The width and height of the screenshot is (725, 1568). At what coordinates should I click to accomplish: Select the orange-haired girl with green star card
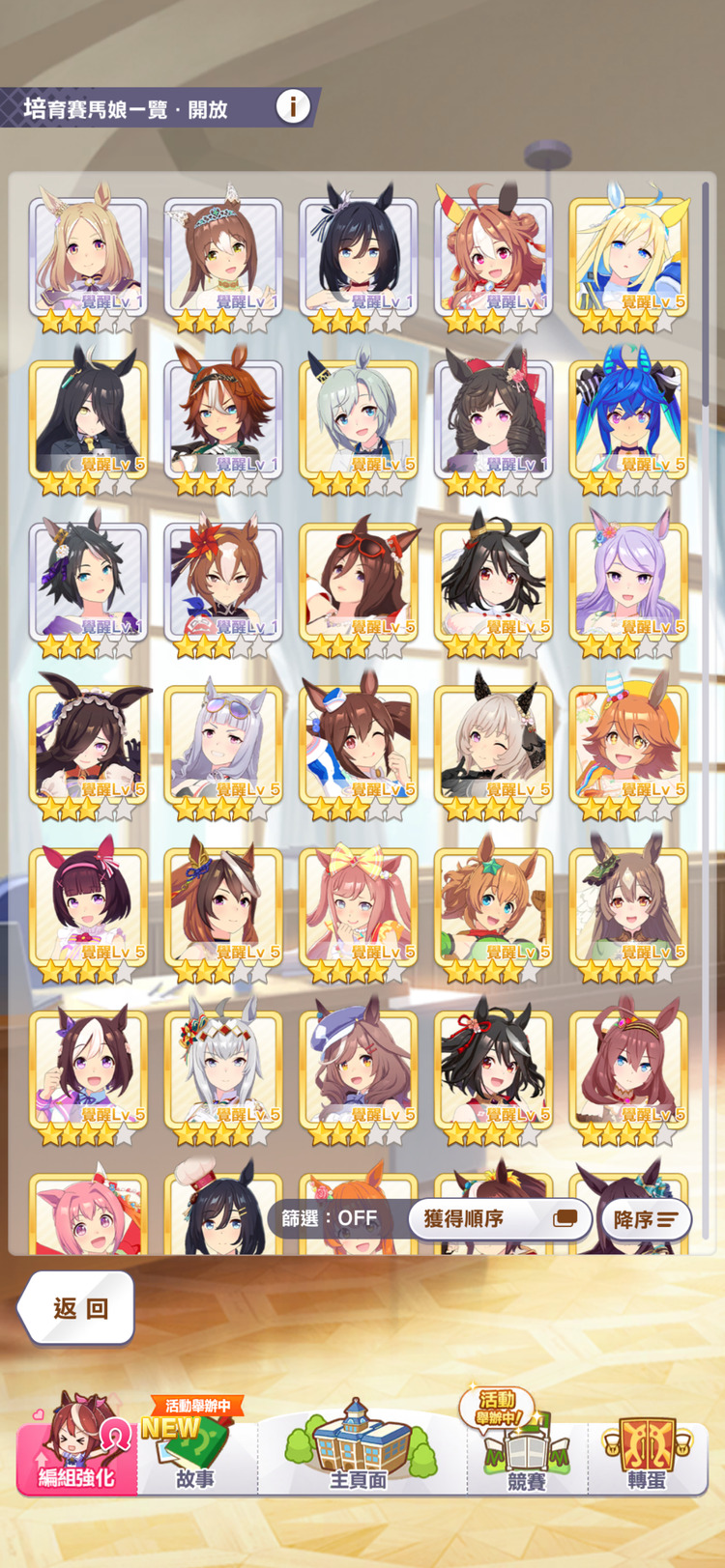pos(493,906)
